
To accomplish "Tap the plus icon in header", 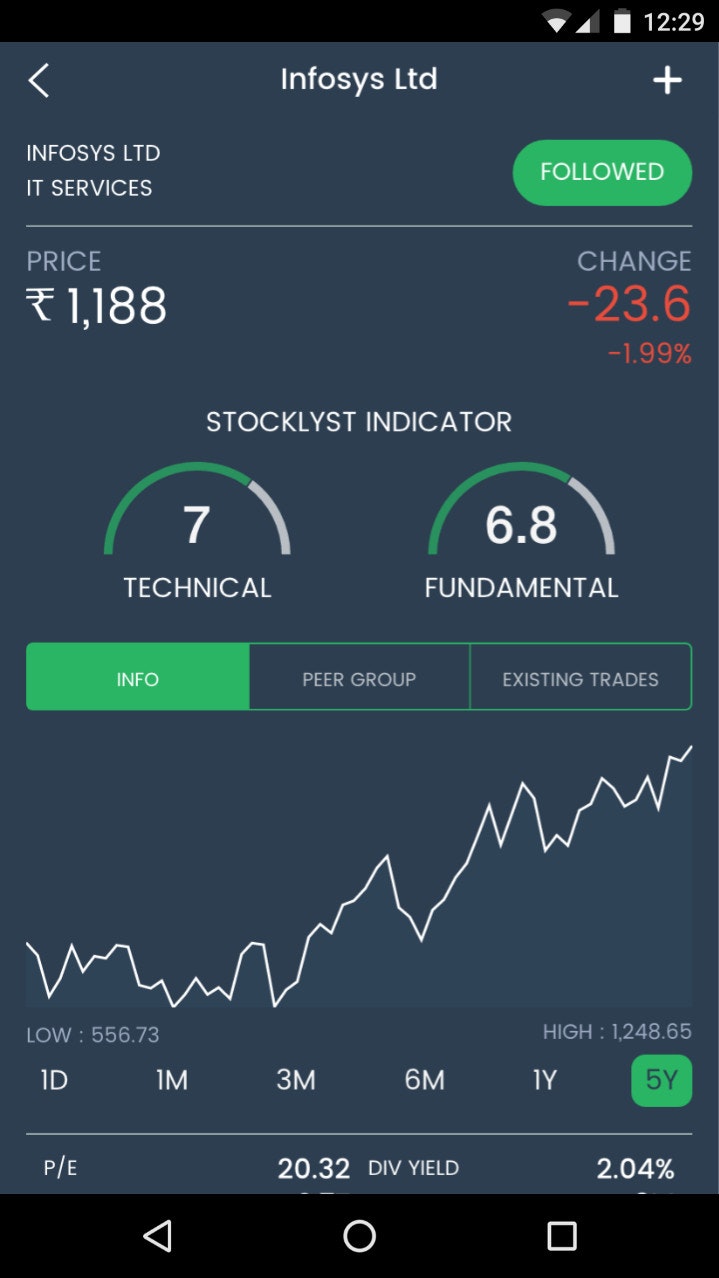I will 667,80.
